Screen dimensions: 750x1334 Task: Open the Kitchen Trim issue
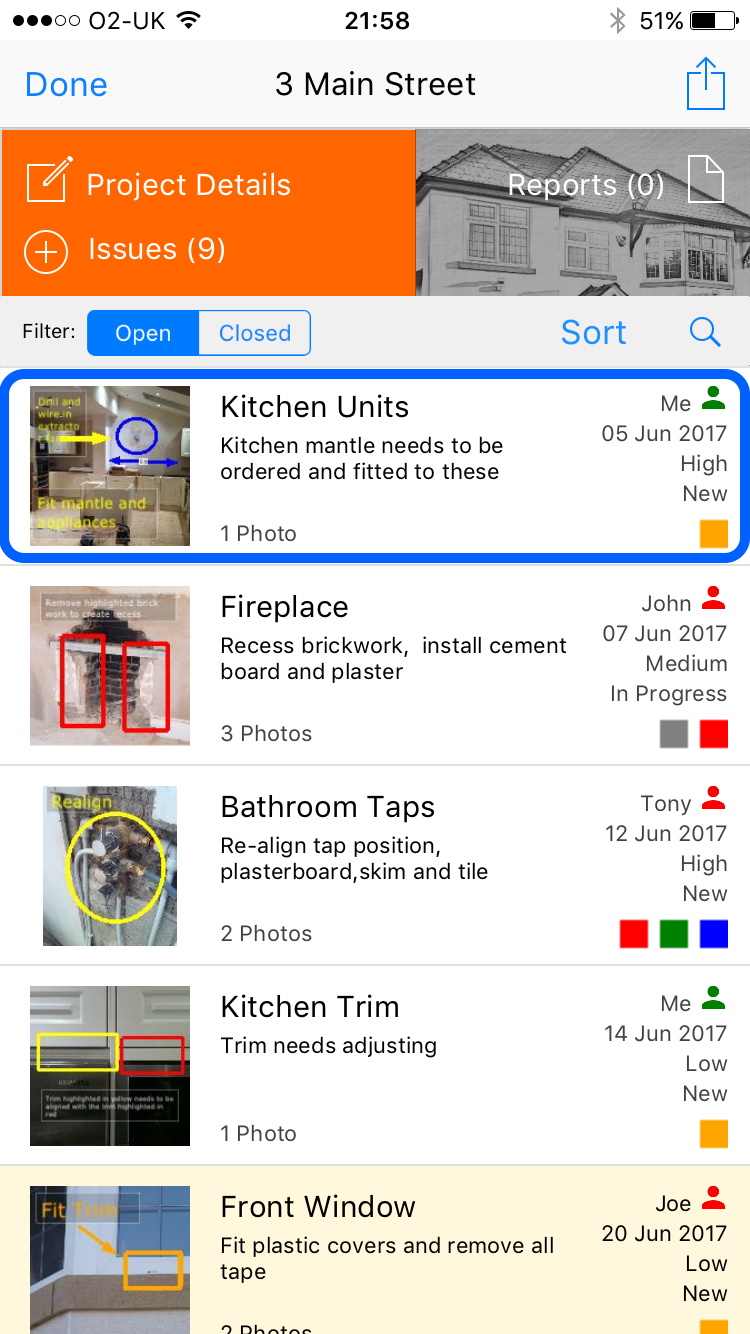tap(375, 1066)
